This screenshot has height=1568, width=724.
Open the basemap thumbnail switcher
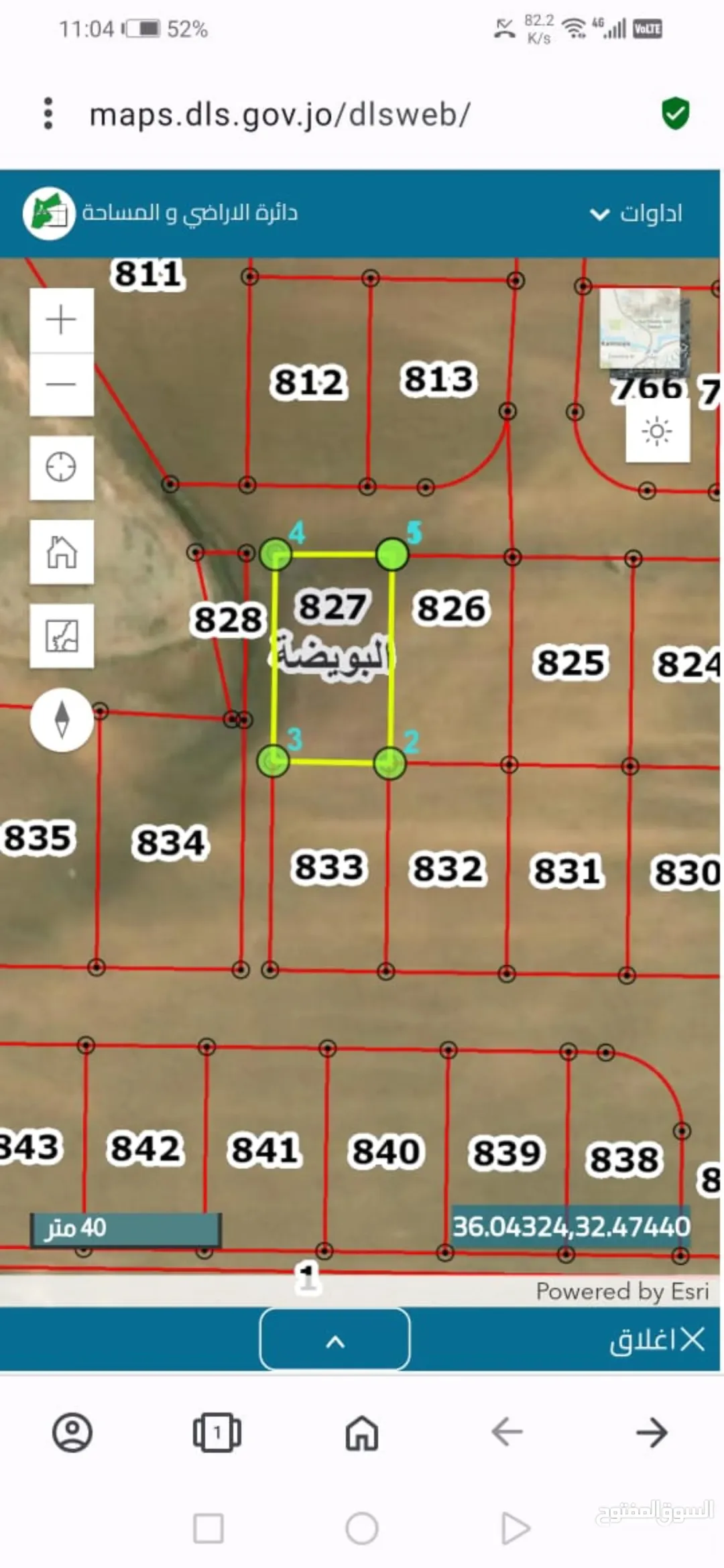(x=644, y=329)
